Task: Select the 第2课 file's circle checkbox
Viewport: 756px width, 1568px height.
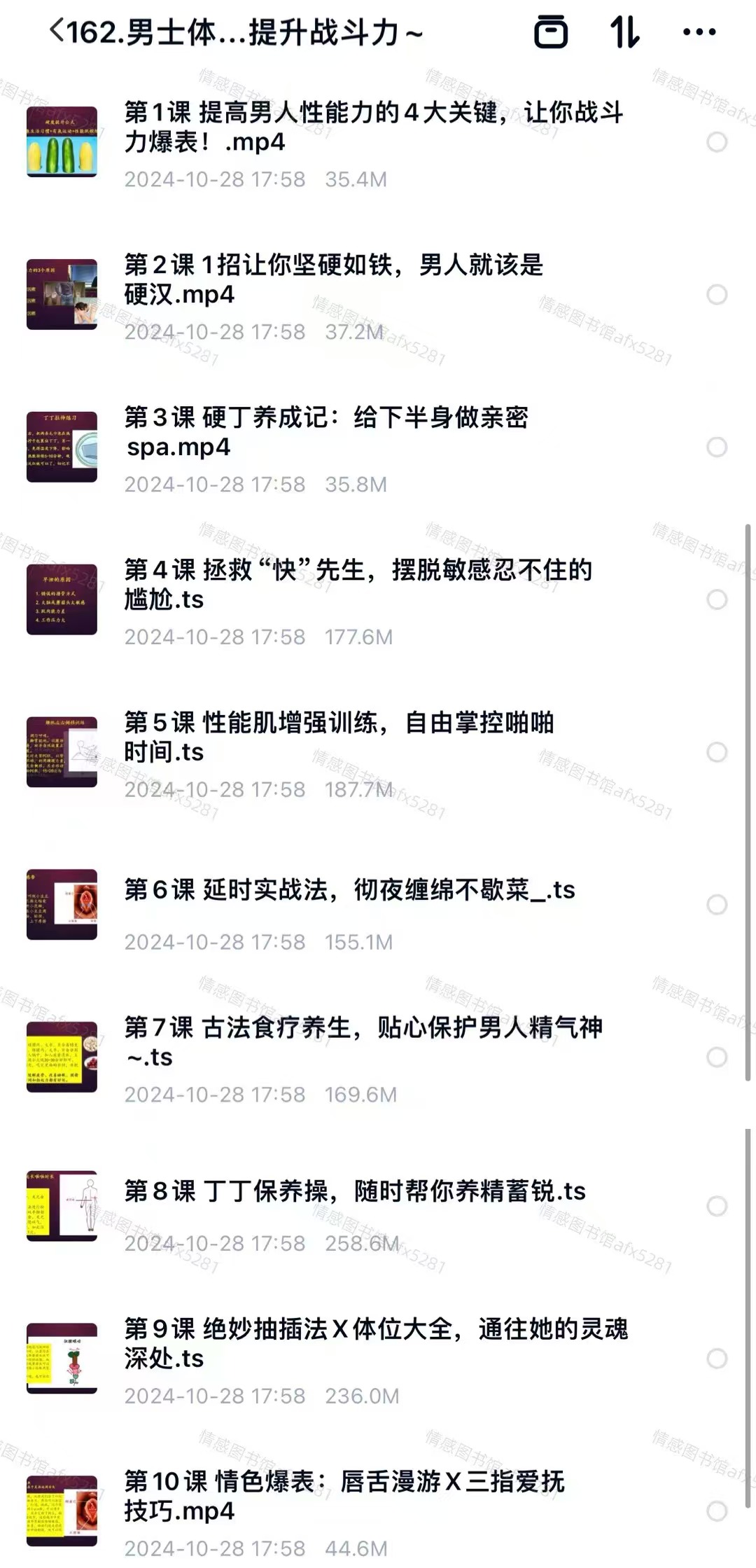Action: (716, 295)
